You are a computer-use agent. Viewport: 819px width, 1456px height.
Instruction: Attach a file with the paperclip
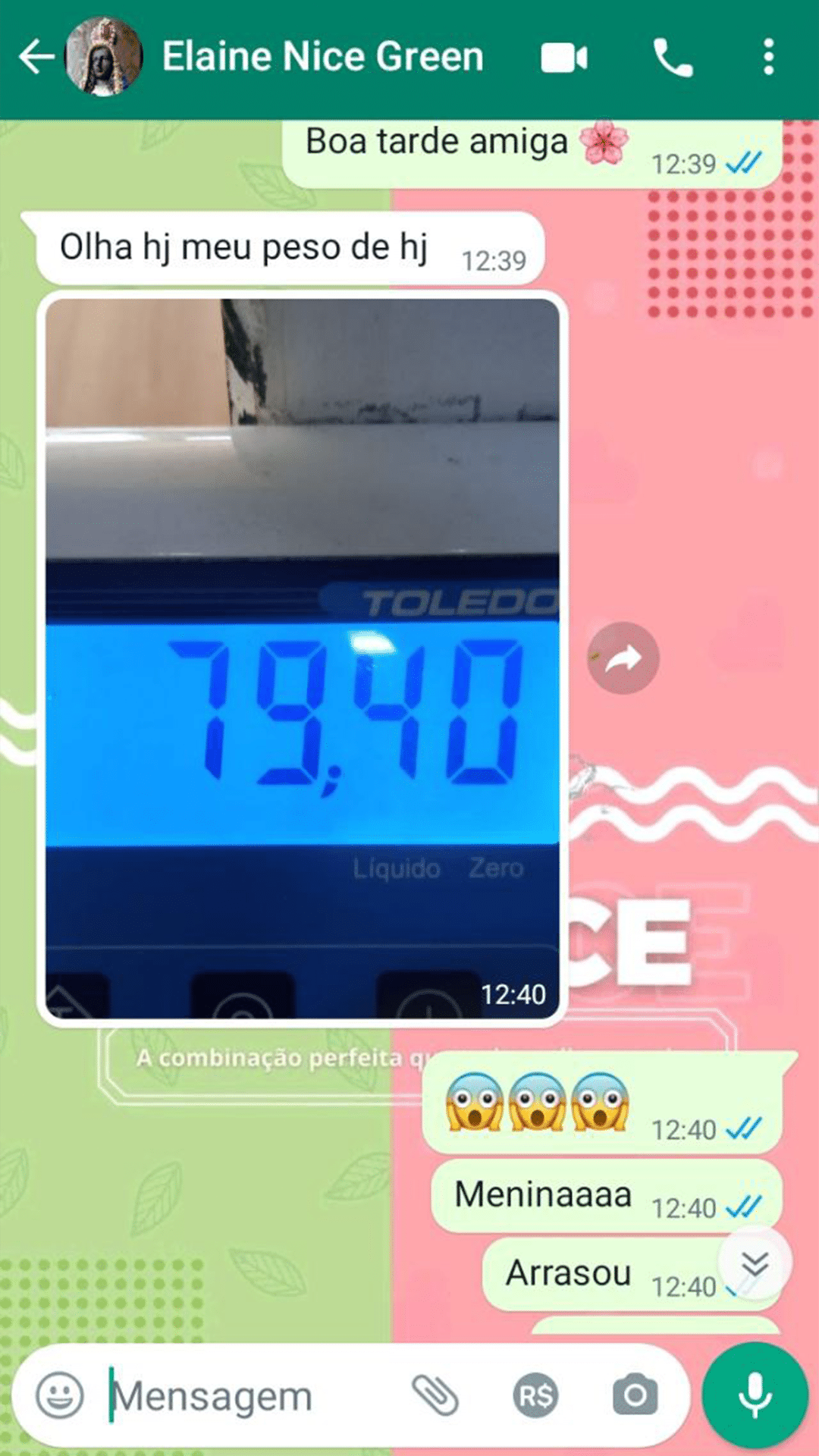coord(436,1395)
